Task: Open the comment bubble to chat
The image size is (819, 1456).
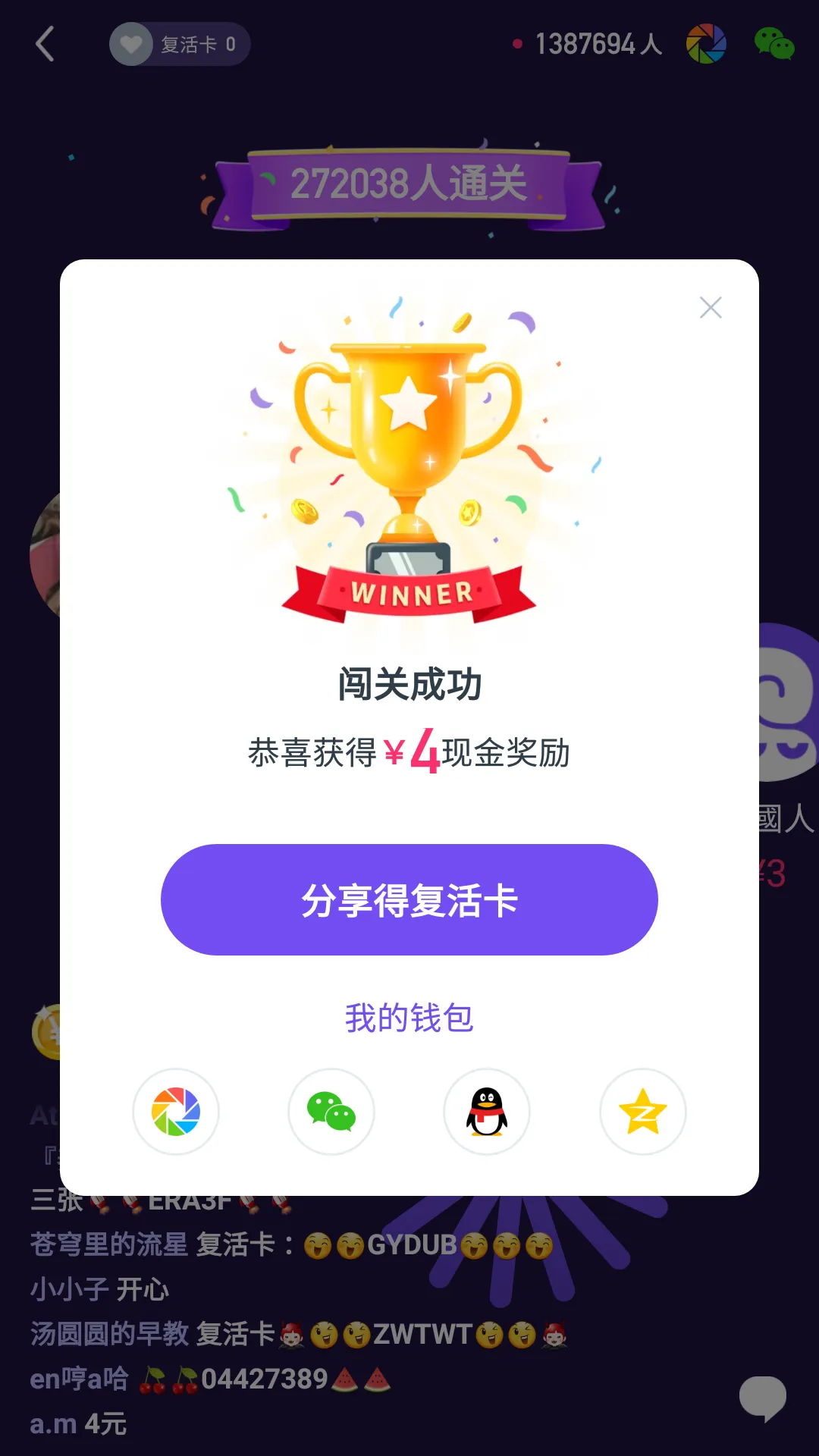Action: (763, 1398)
